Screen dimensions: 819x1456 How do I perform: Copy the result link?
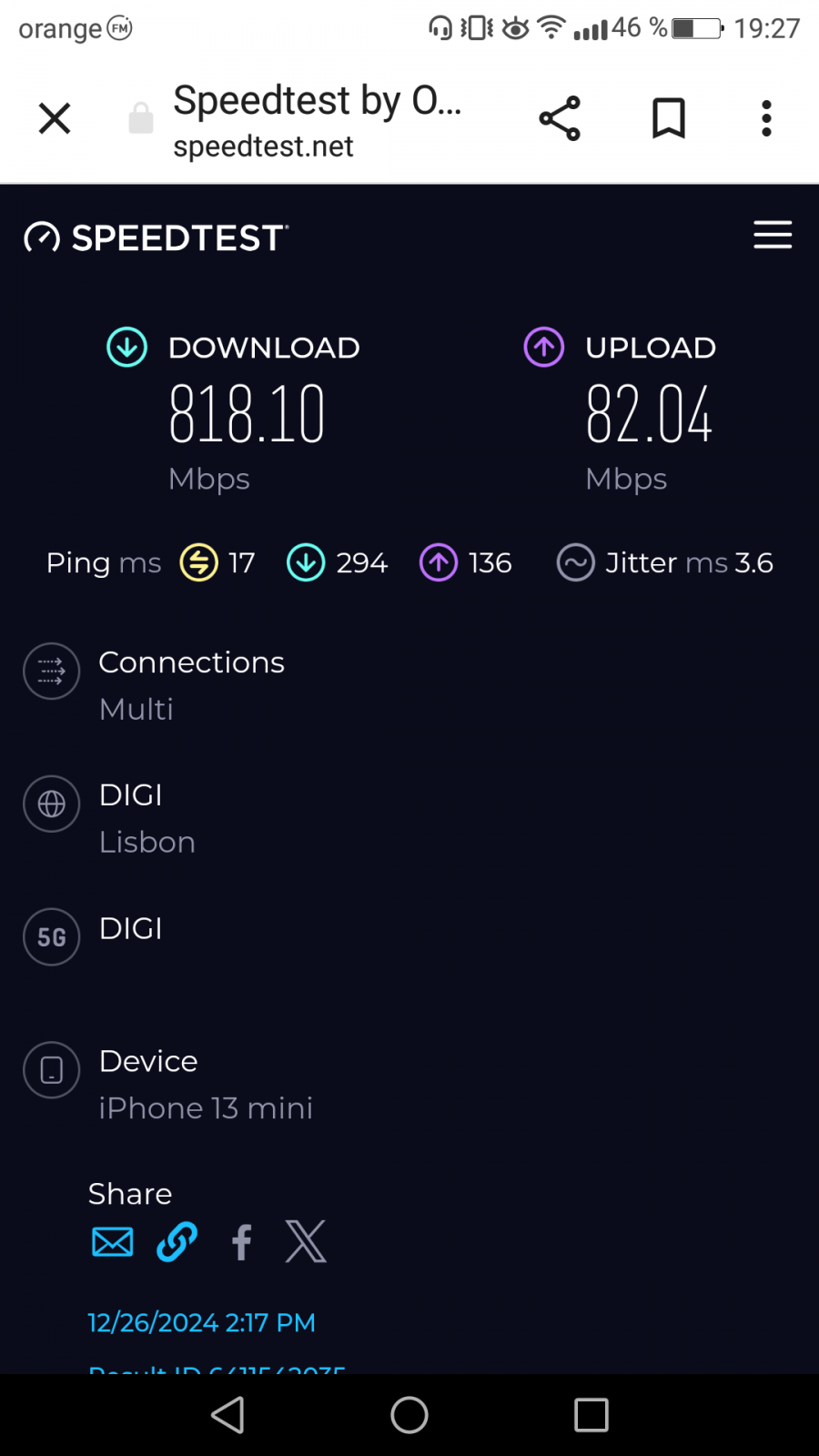coord(177,1241)
